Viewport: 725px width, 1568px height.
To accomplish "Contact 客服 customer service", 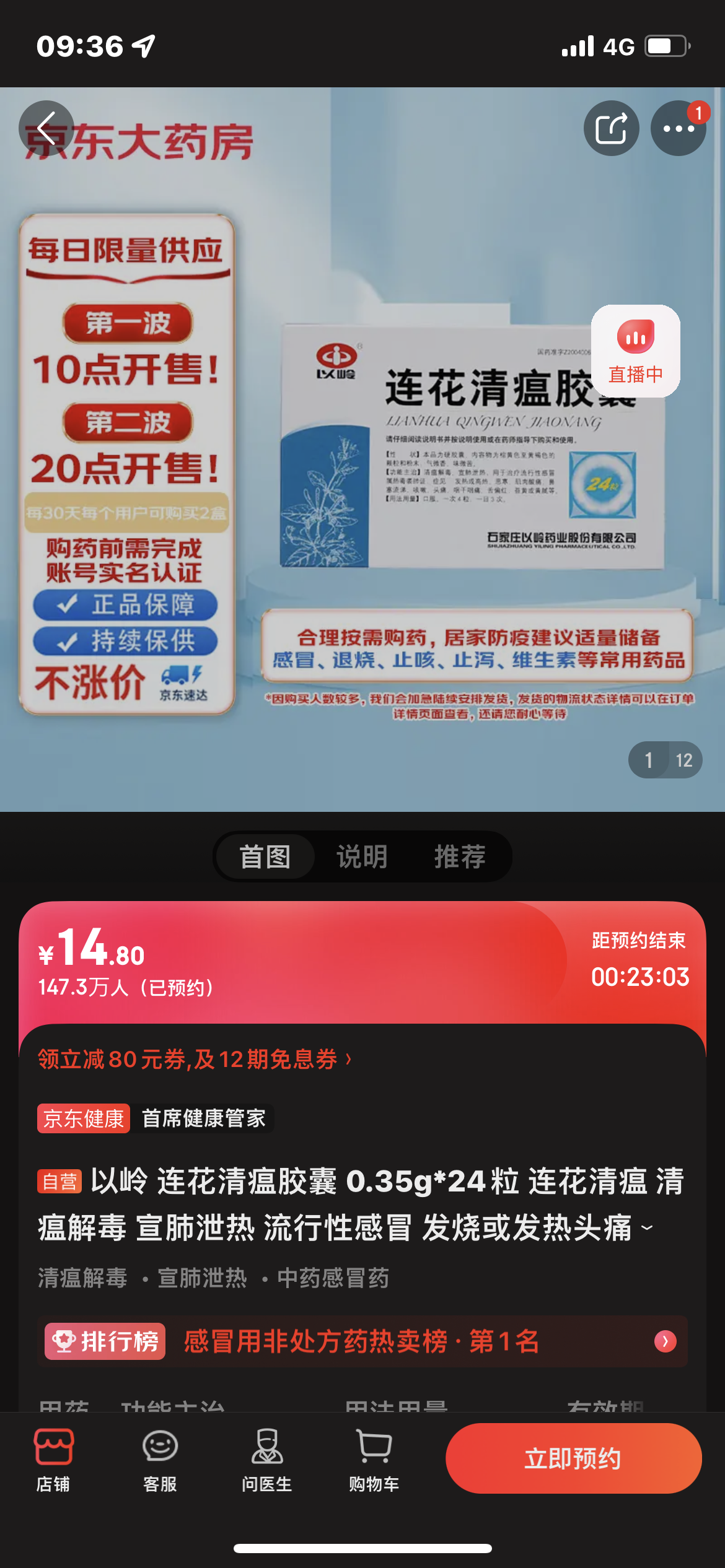I will (160, 1458).
